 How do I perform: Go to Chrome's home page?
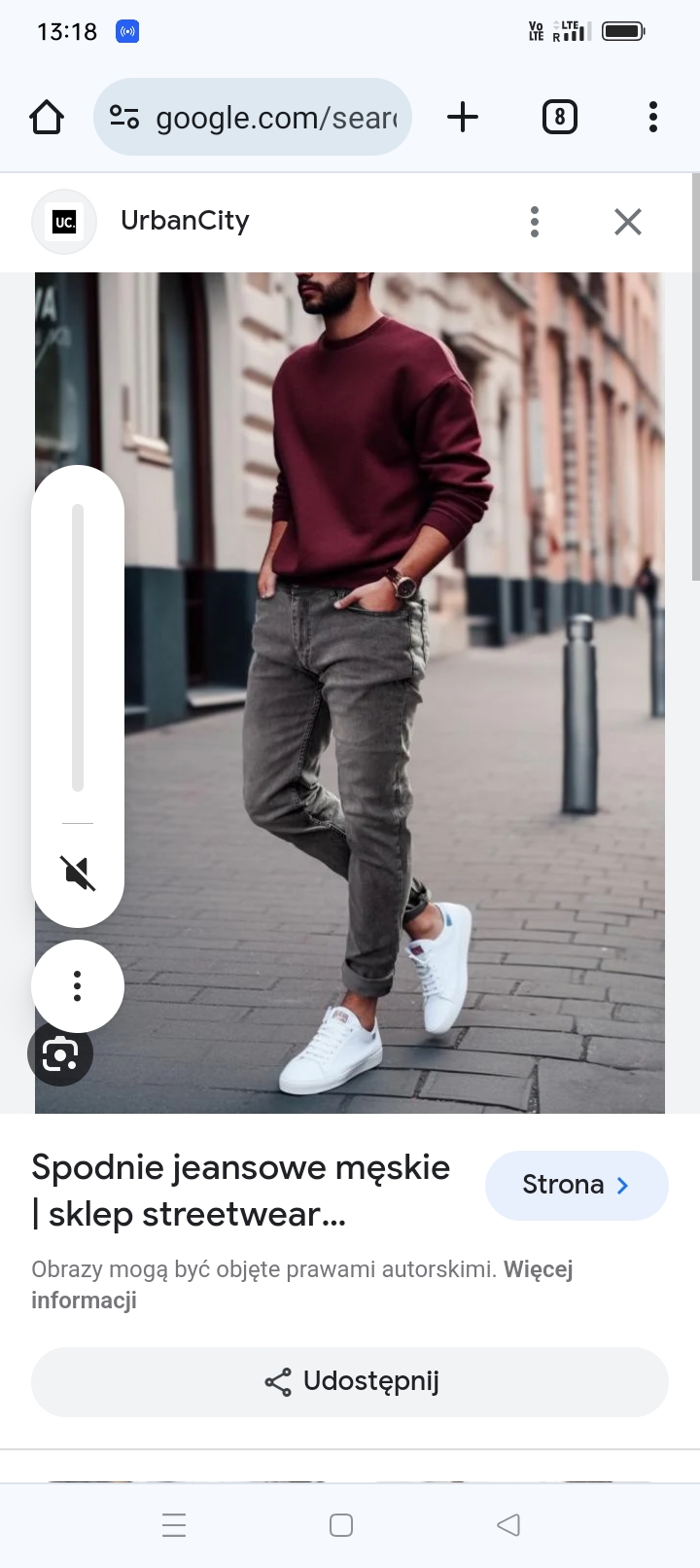47,118
